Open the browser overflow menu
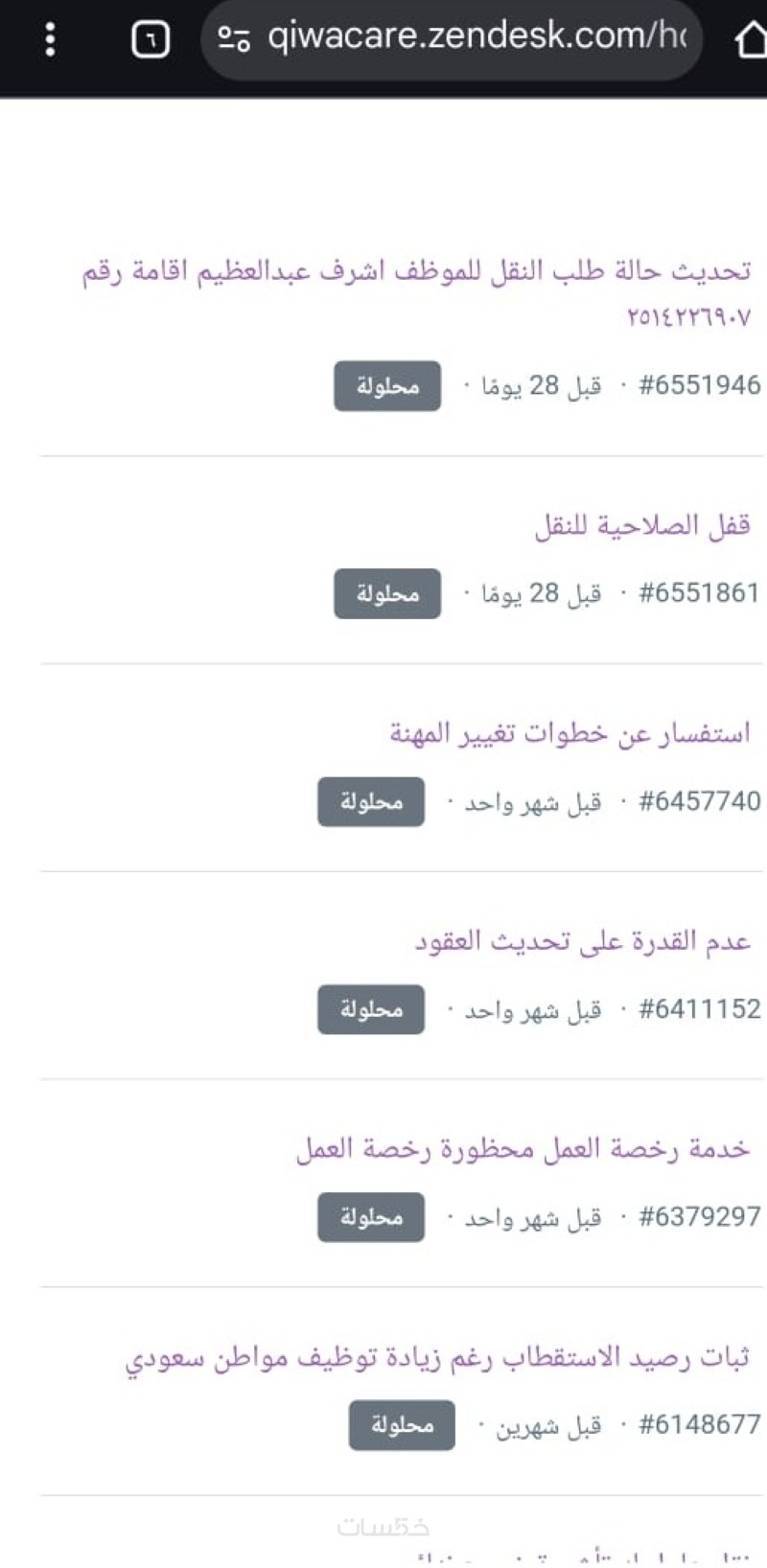This screenshot has height=1568, width=767. coord(51,38)
